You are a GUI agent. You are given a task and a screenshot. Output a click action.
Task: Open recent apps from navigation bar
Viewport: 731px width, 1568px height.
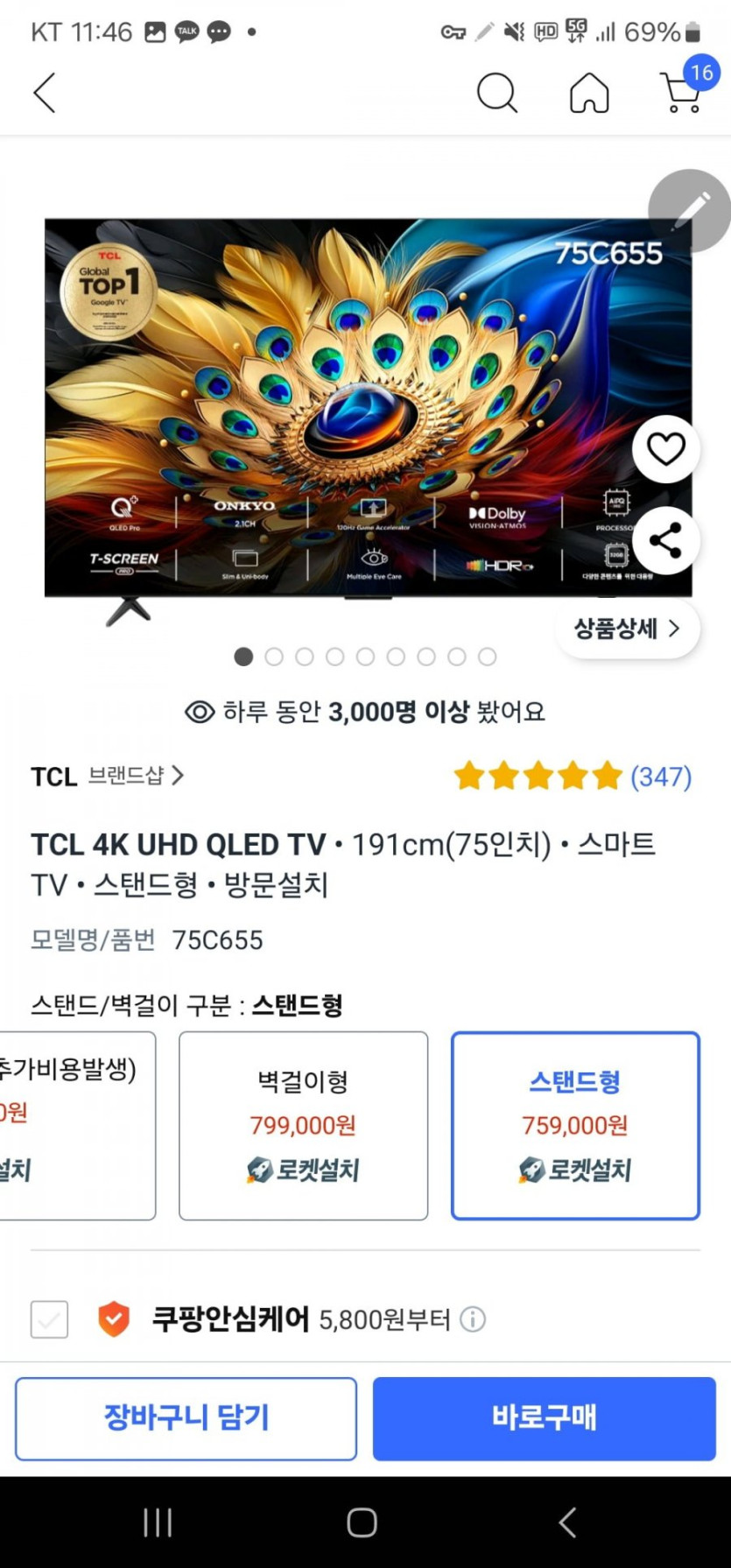point(158,1522)
